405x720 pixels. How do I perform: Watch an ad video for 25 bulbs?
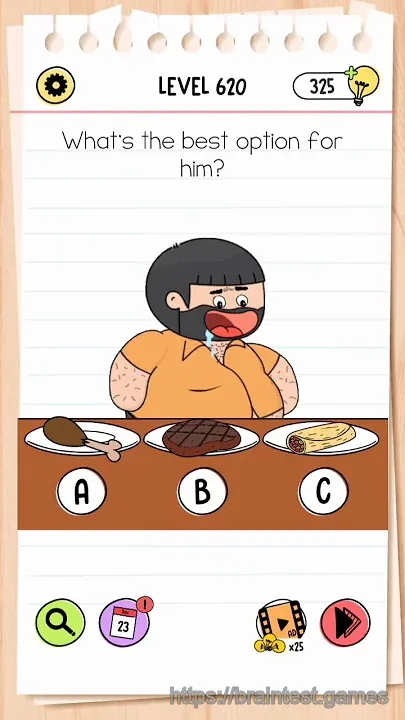coord(281,625)
